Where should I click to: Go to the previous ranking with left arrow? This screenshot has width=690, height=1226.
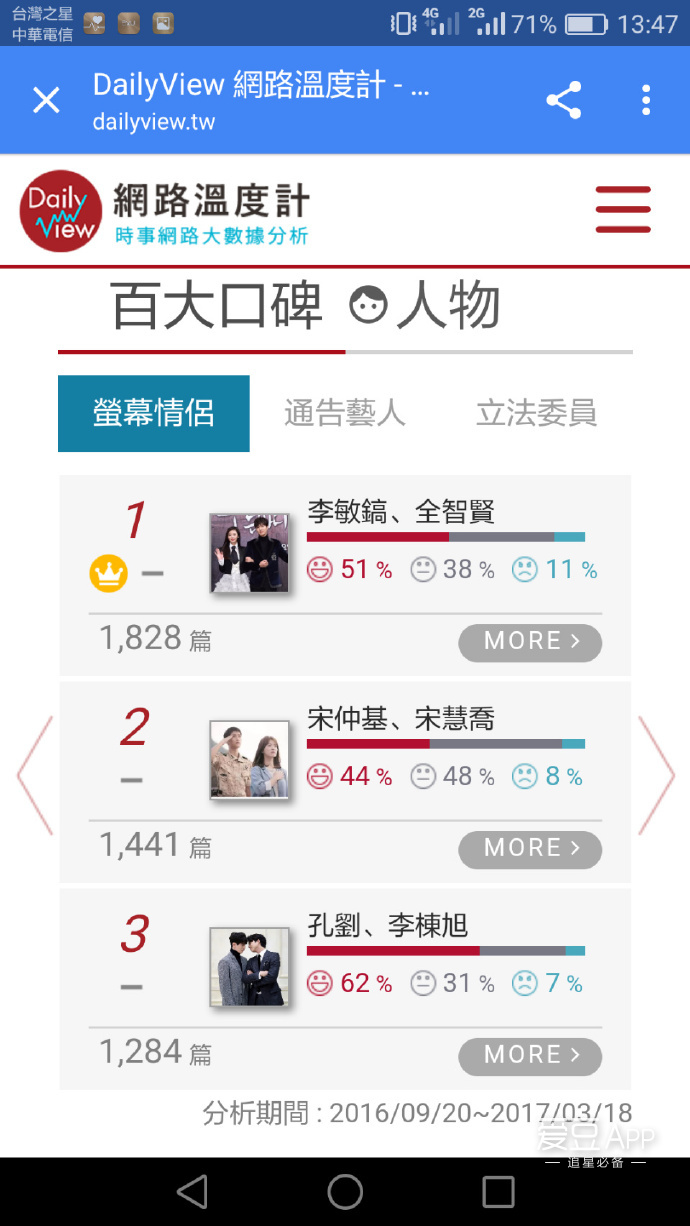pyautogui.click(x=34, y=775)
